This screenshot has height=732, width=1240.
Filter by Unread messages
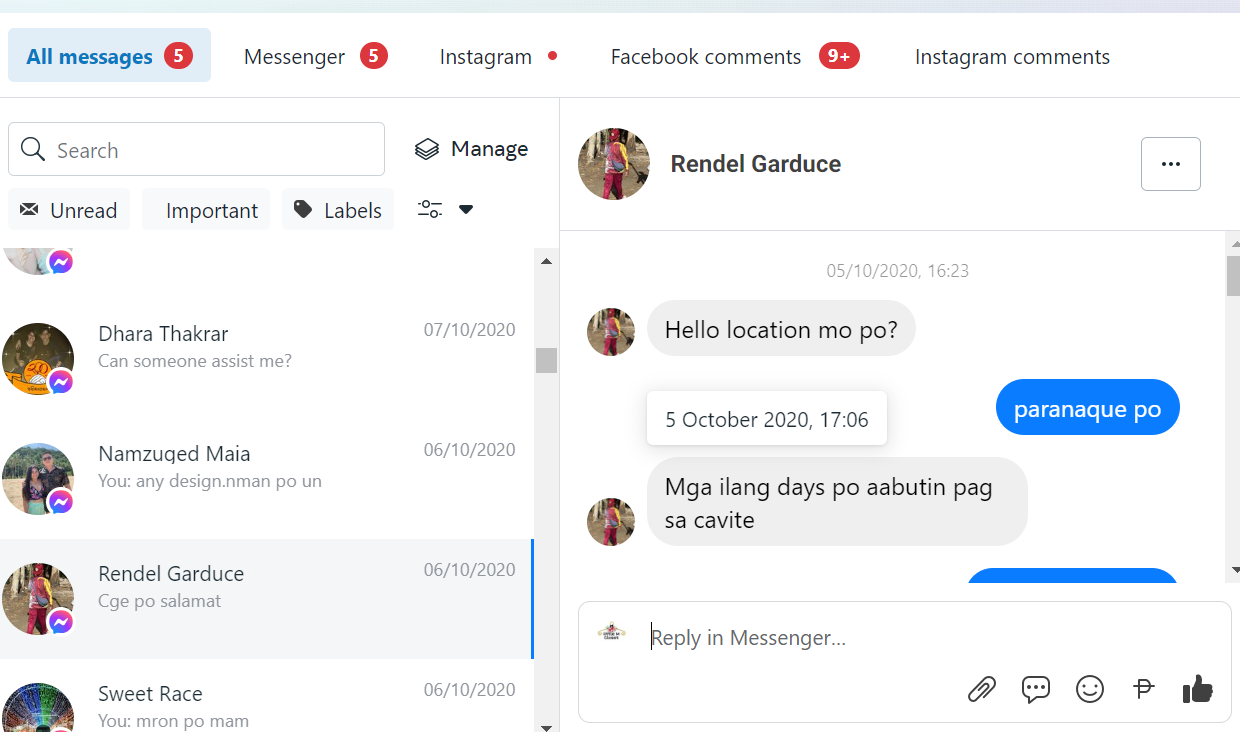coord(69,210)
